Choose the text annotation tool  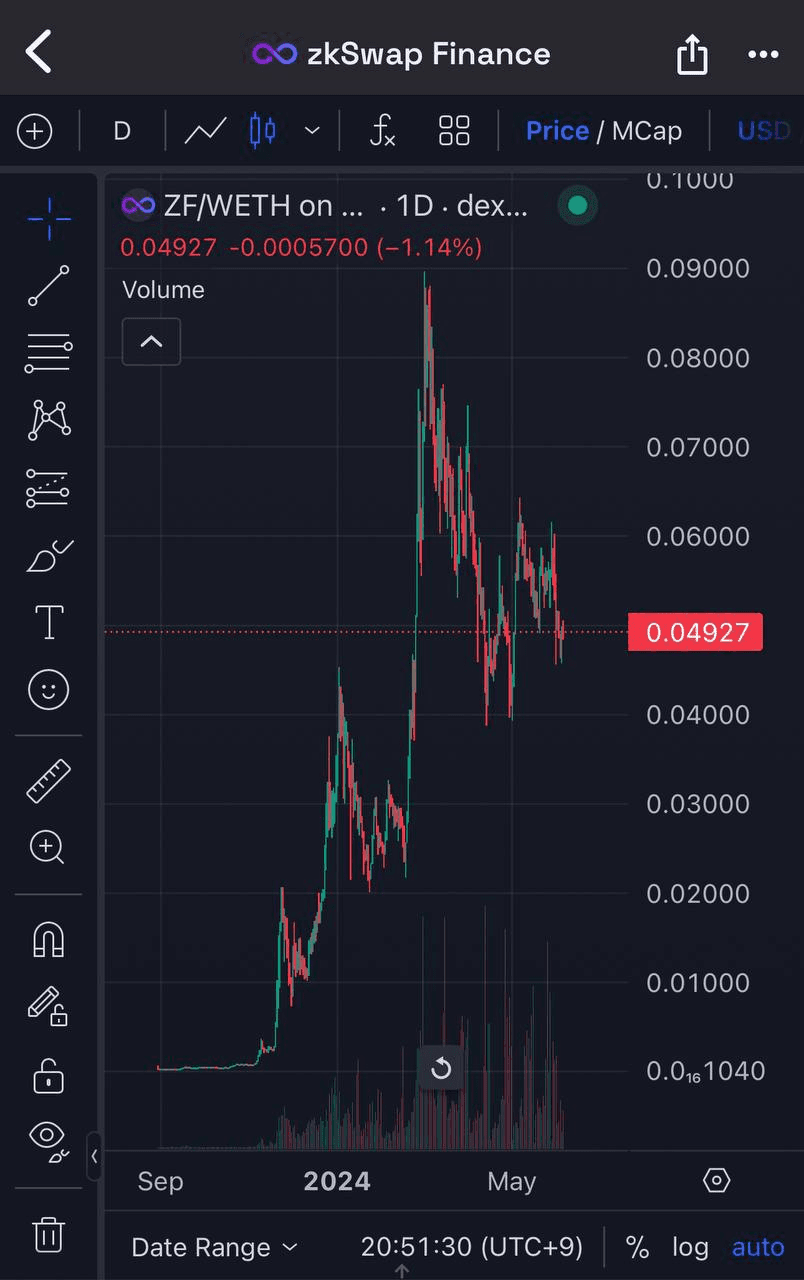pos(49,622)
